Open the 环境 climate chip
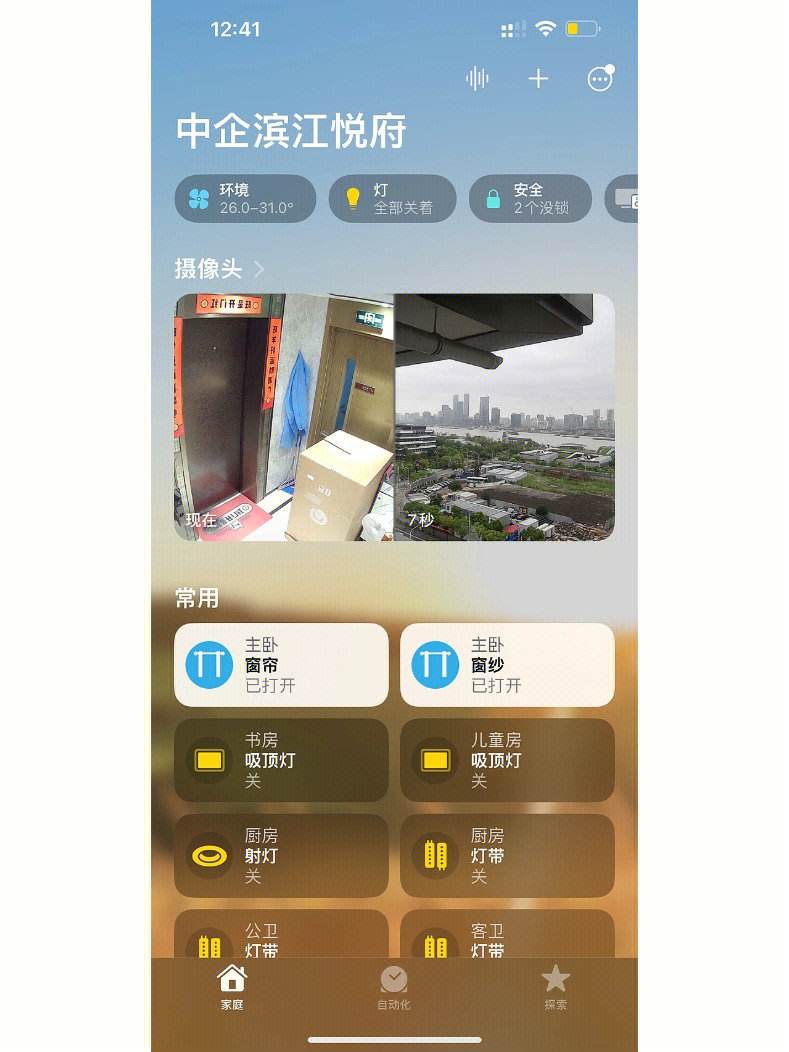 [245, 198]
